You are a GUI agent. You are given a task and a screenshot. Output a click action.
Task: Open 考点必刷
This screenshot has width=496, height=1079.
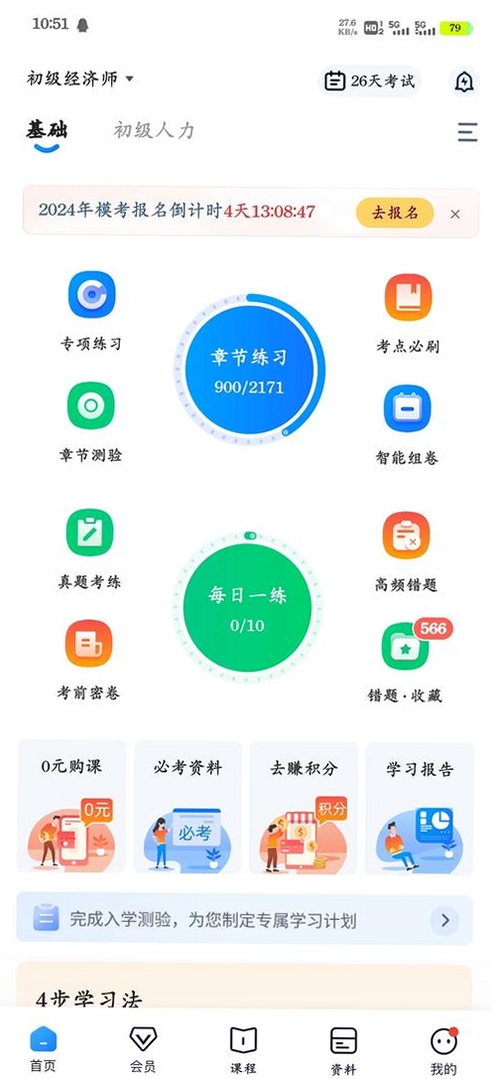[x=407, y=314]
